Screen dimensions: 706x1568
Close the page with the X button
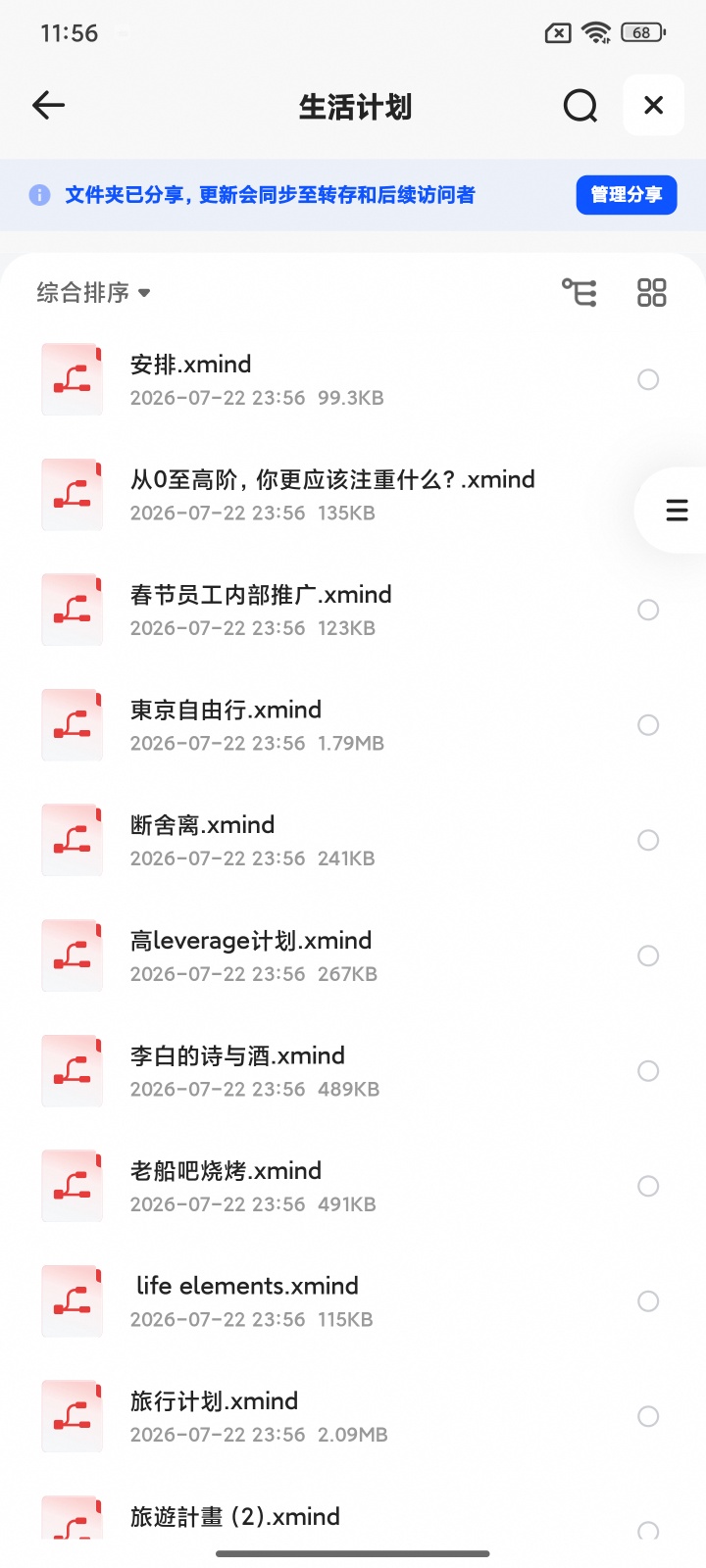coord(653,105)
